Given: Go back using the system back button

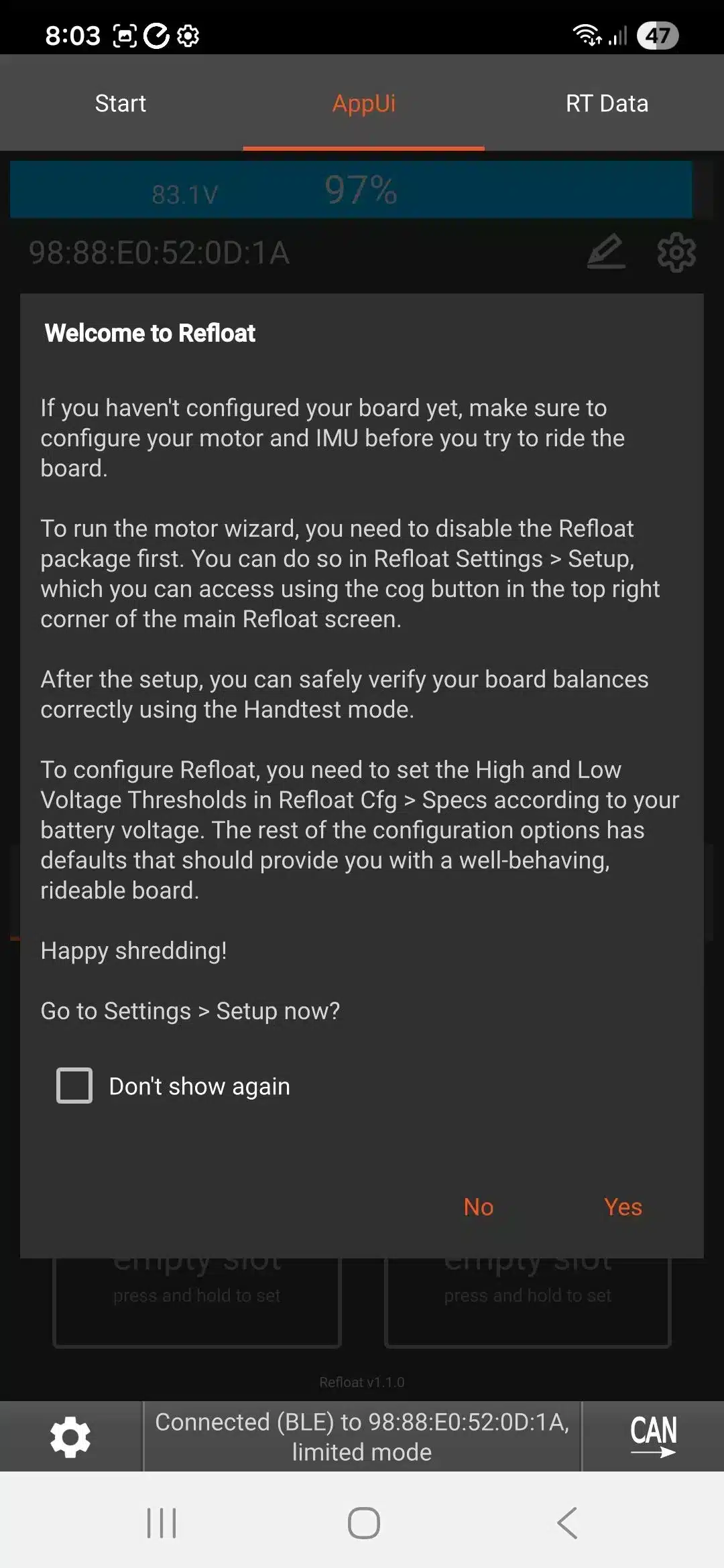Looking at the screenshot, I should pos(567,1522).
